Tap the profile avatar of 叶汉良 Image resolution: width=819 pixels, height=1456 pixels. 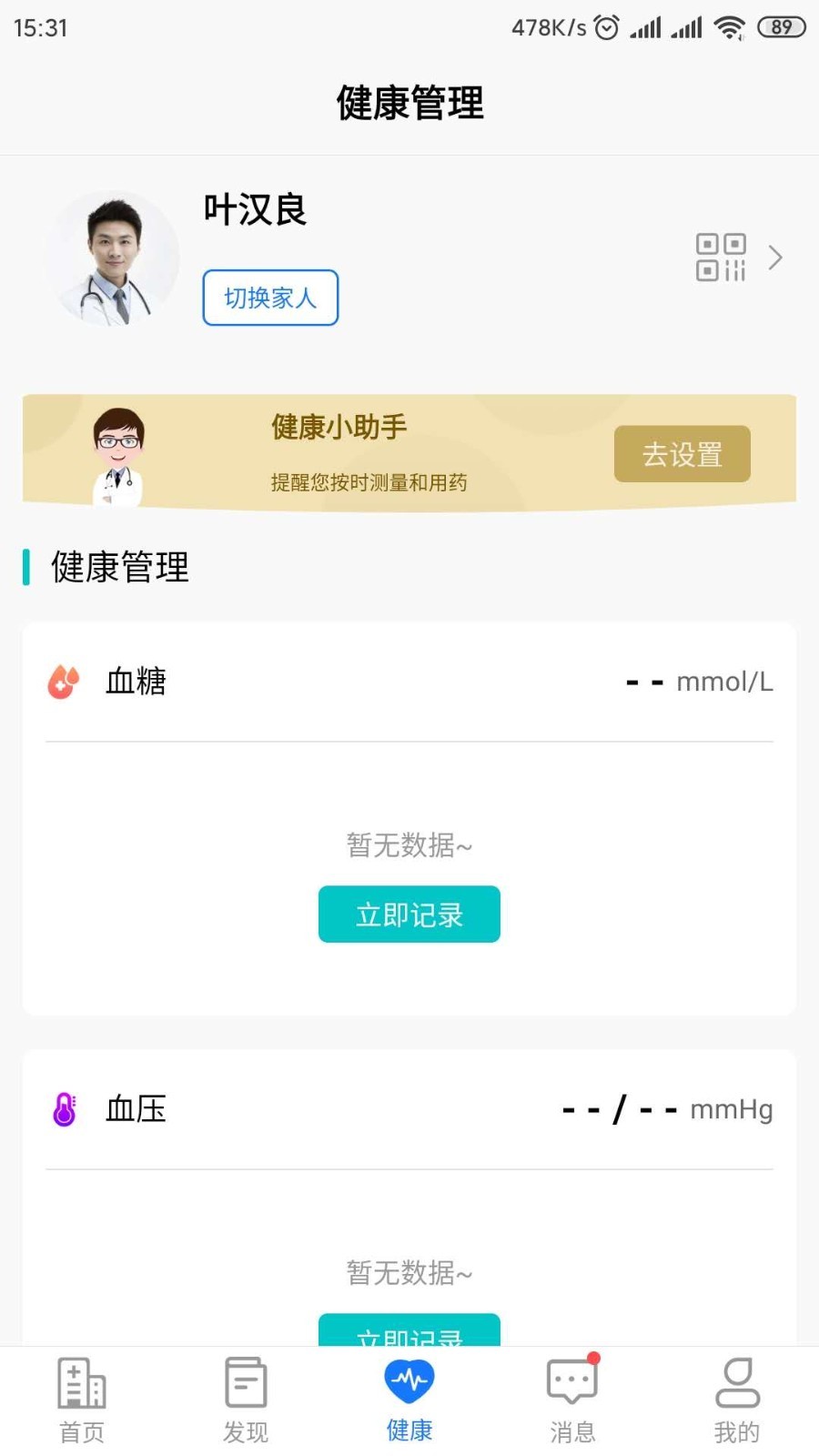[114, 258]
